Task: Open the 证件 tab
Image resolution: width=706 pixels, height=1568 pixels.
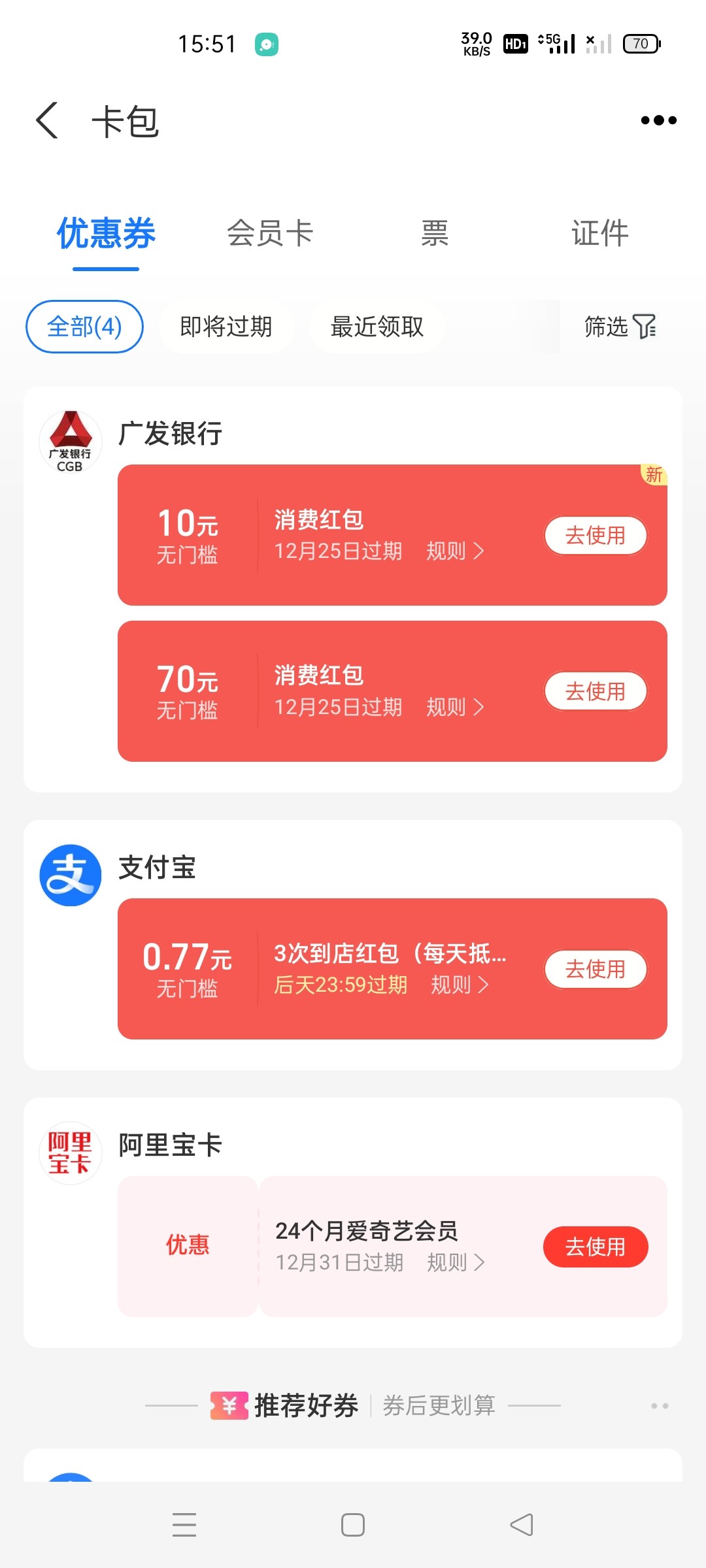Action: [x=599, y=233]
